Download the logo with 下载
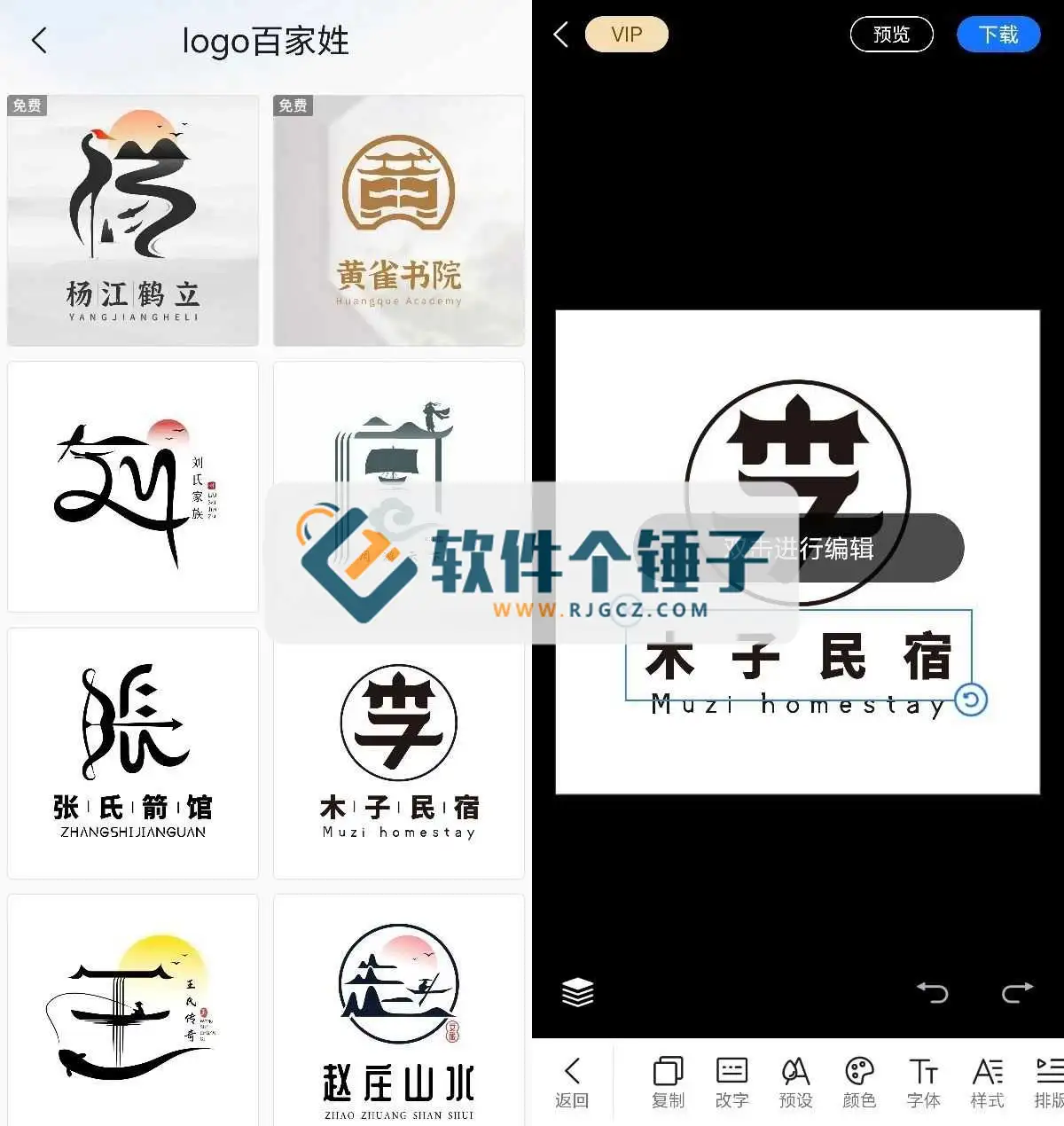This screenshot has width=1064, height=1126. [x=997, y=35]
